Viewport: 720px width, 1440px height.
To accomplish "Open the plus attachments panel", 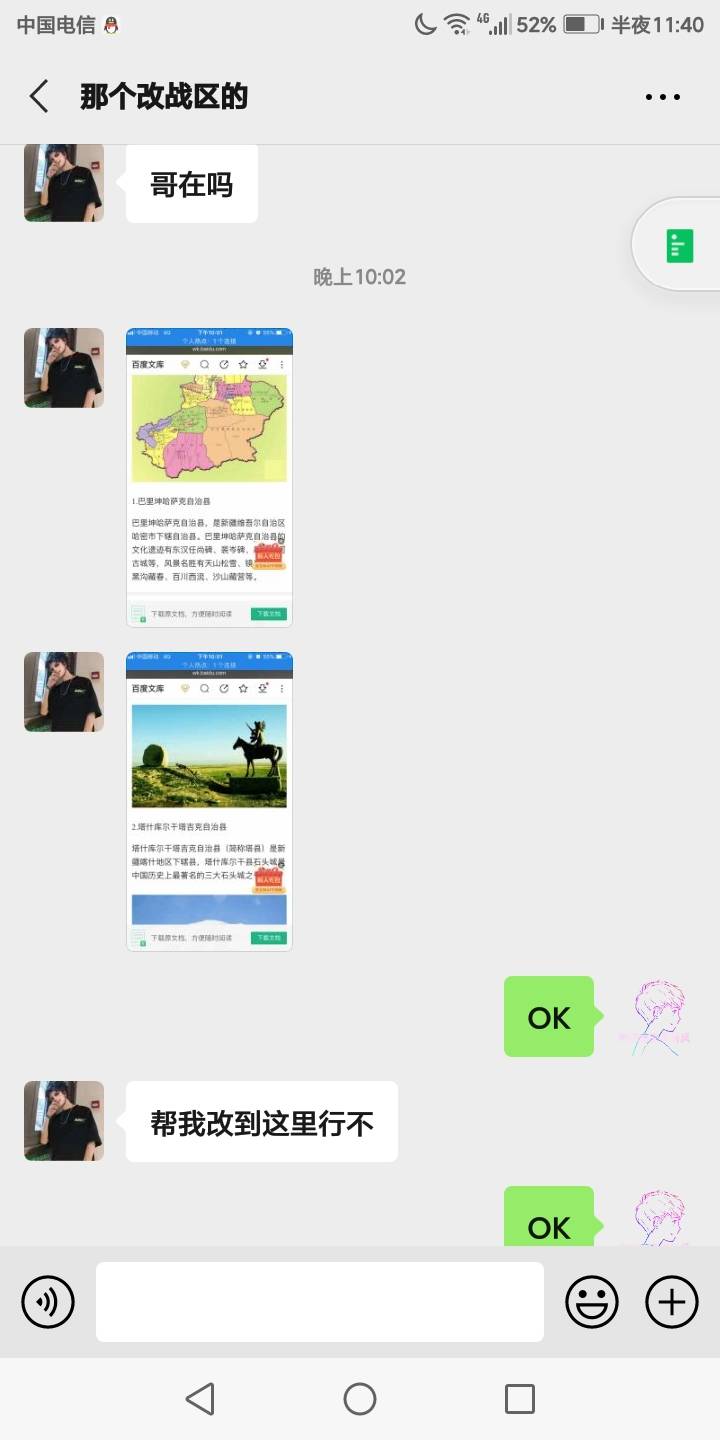I will (x=672, y=1302).
